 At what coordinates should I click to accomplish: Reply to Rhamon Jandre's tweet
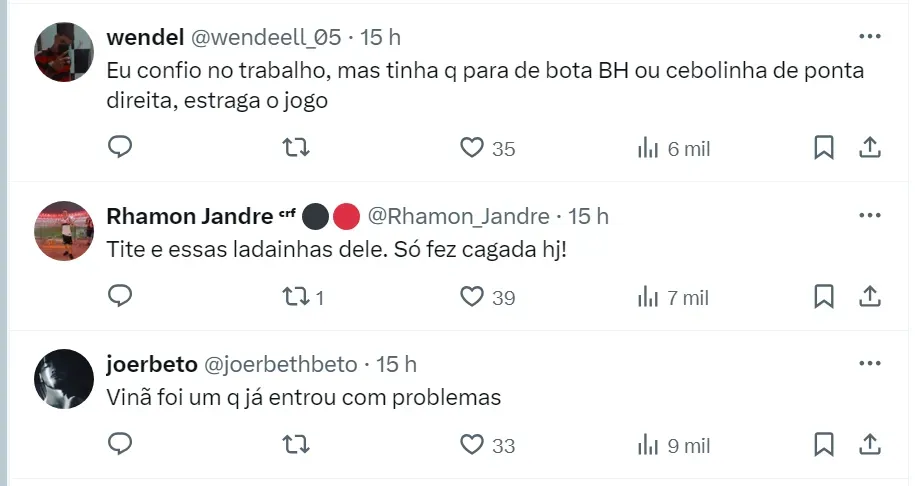coord(120,296)
